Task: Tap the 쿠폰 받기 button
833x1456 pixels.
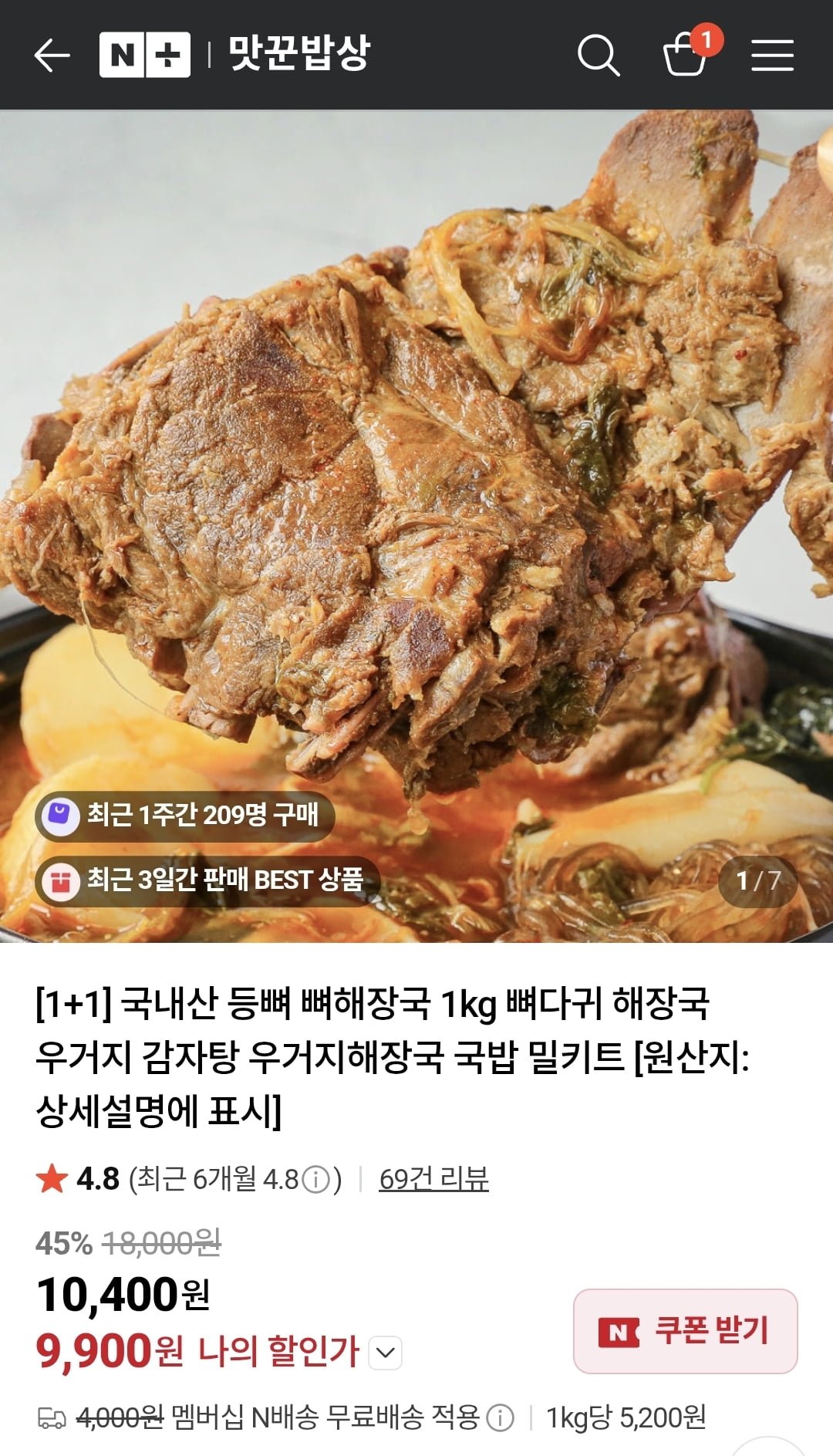Action: click(x=685, y=1331)
